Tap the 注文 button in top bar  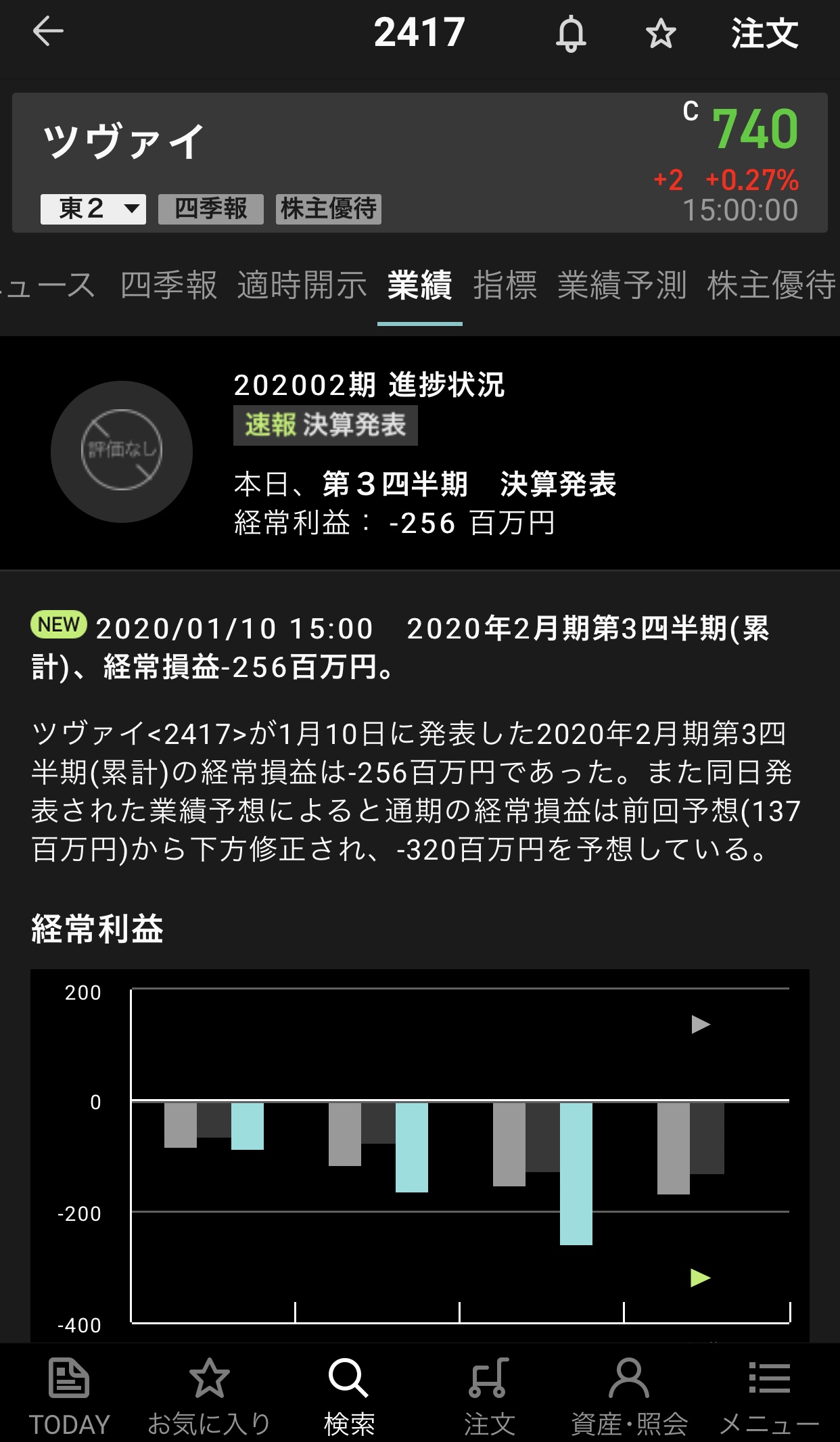764,34
